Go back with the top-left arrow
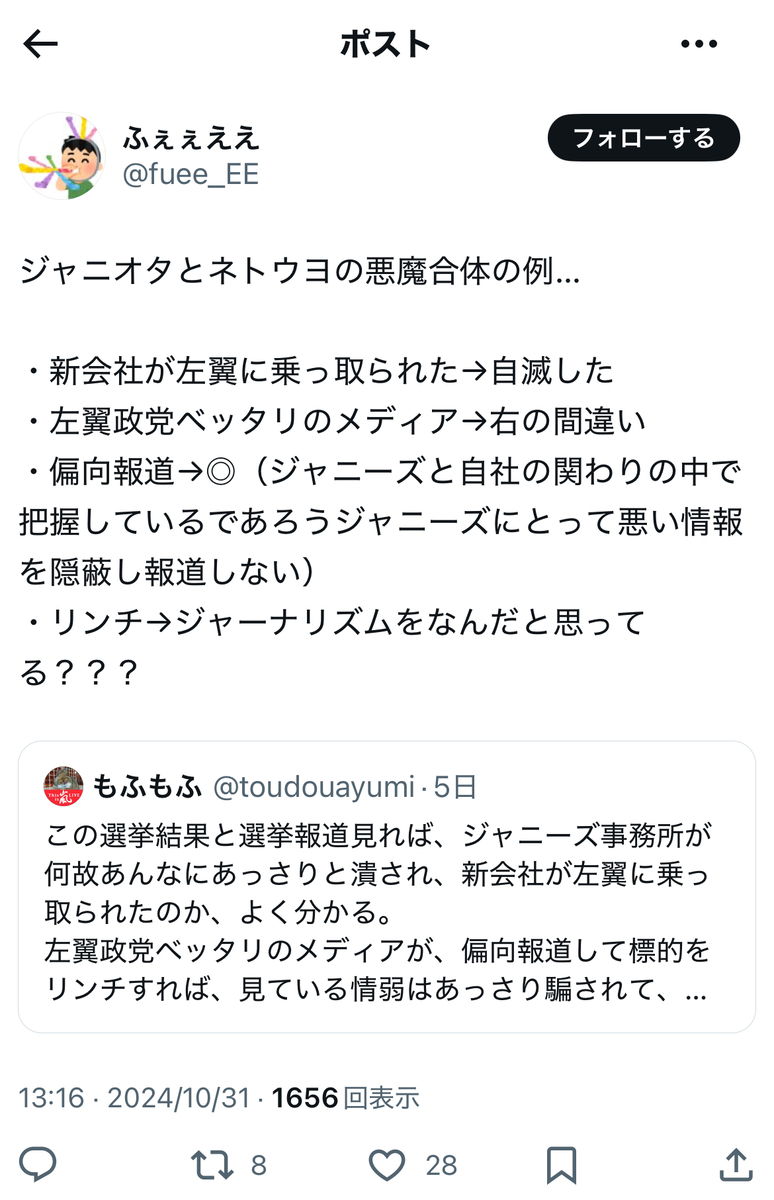Viewport: 774px width, 1200px height. (x=41, y=44)
